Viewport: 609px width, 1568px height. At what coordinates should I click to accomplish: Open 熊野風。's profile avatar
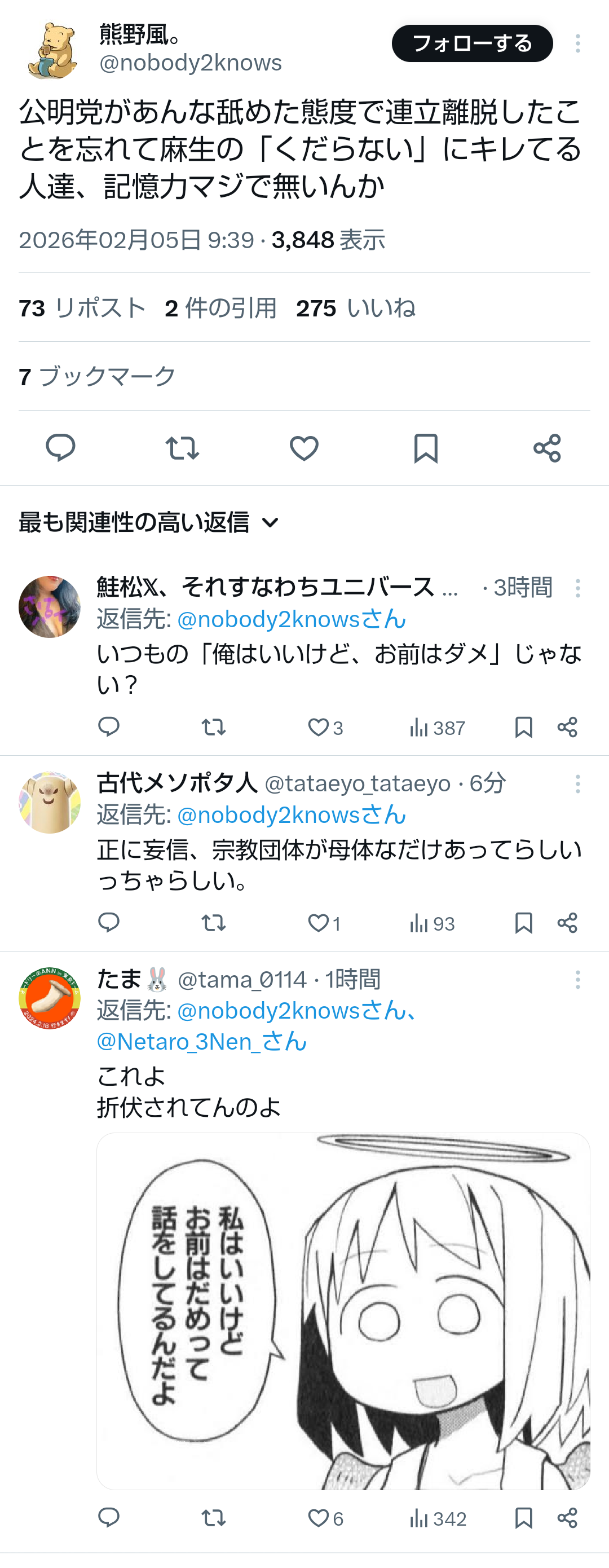(52, 51)
